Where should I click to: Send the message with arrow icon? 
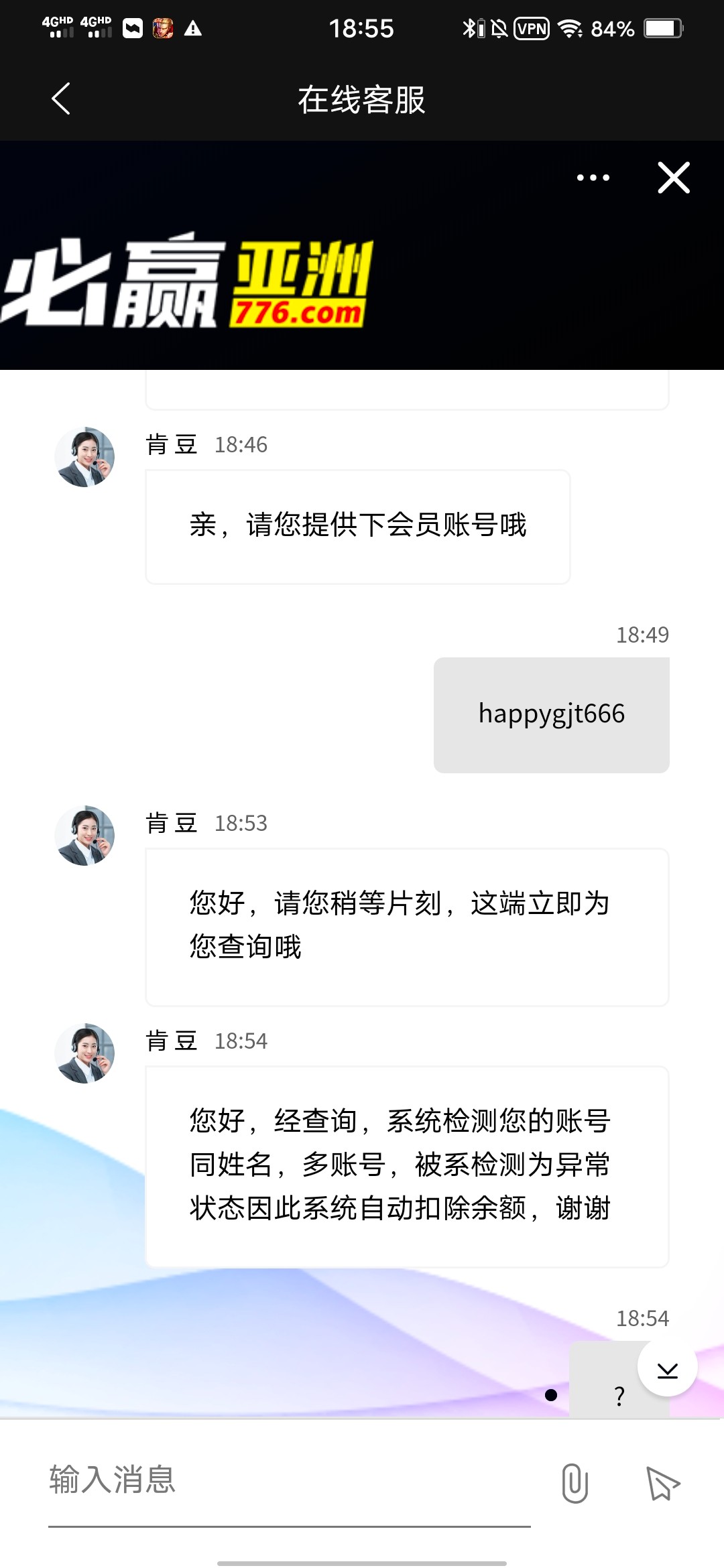pyautogui.click(x=662, y=1483)
